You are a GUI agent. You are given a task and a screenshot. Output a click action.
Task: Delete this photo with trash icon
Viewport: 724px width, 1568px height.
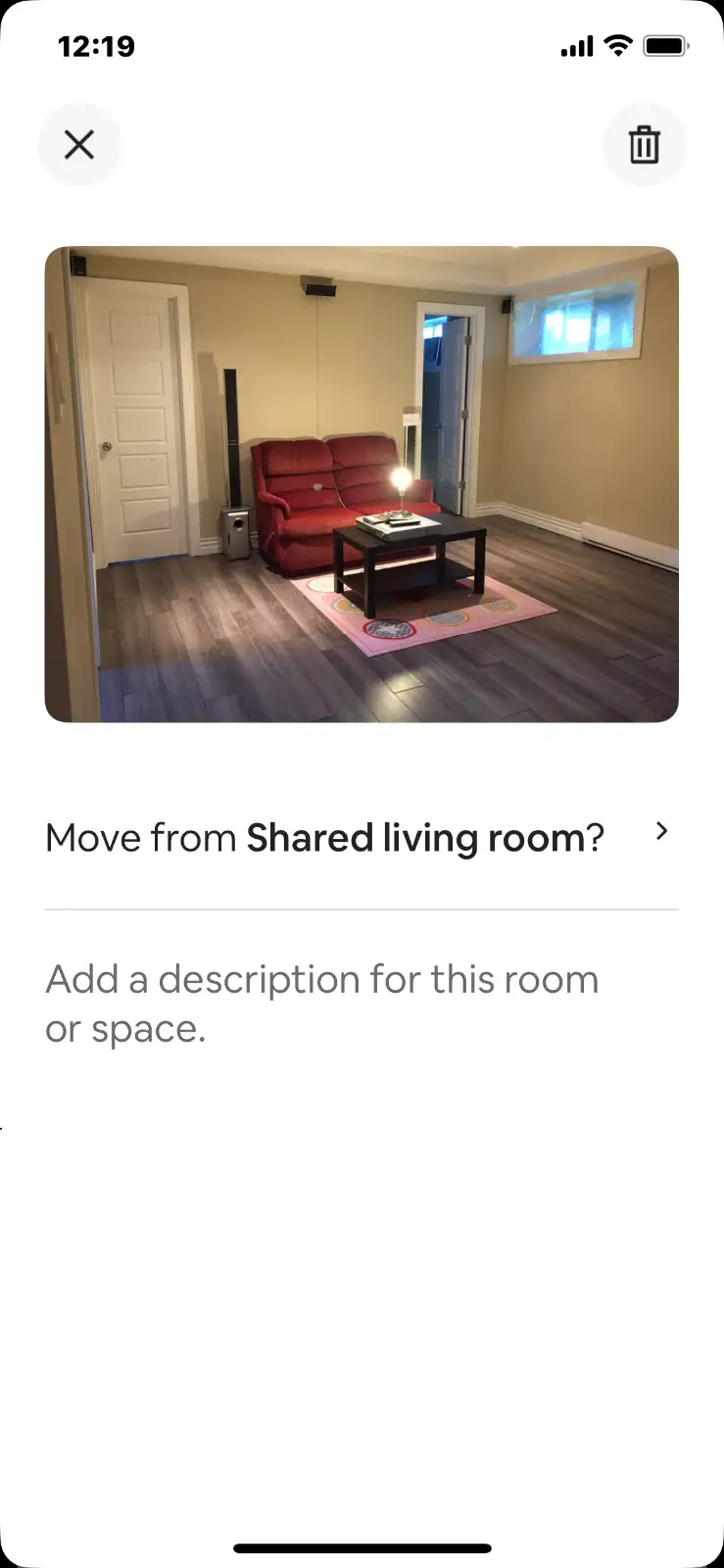pos(644,145)
